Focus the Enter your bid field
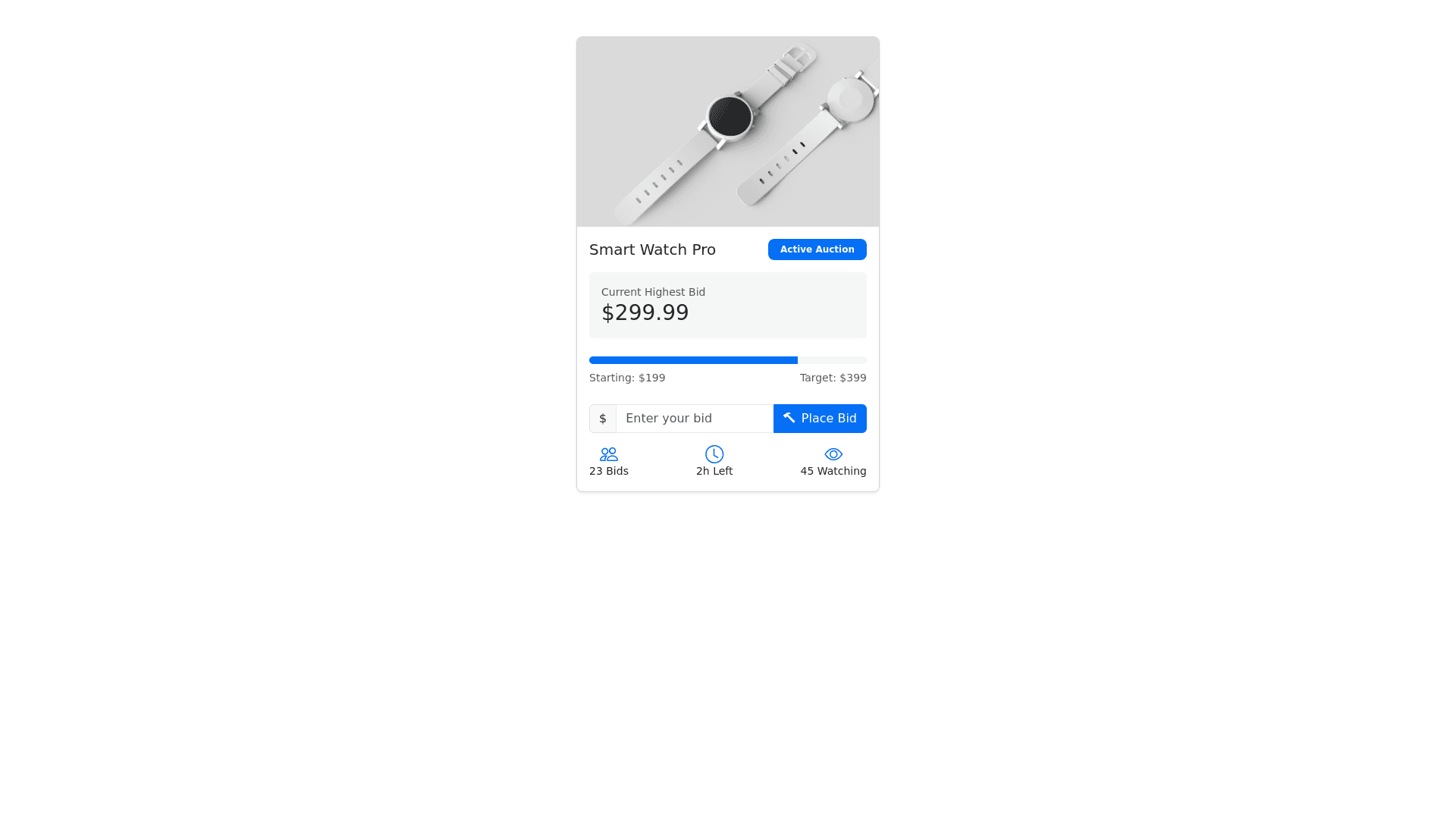Viewport: 1456px width, 819px height. pyautogui.click(x=694, y=419)
